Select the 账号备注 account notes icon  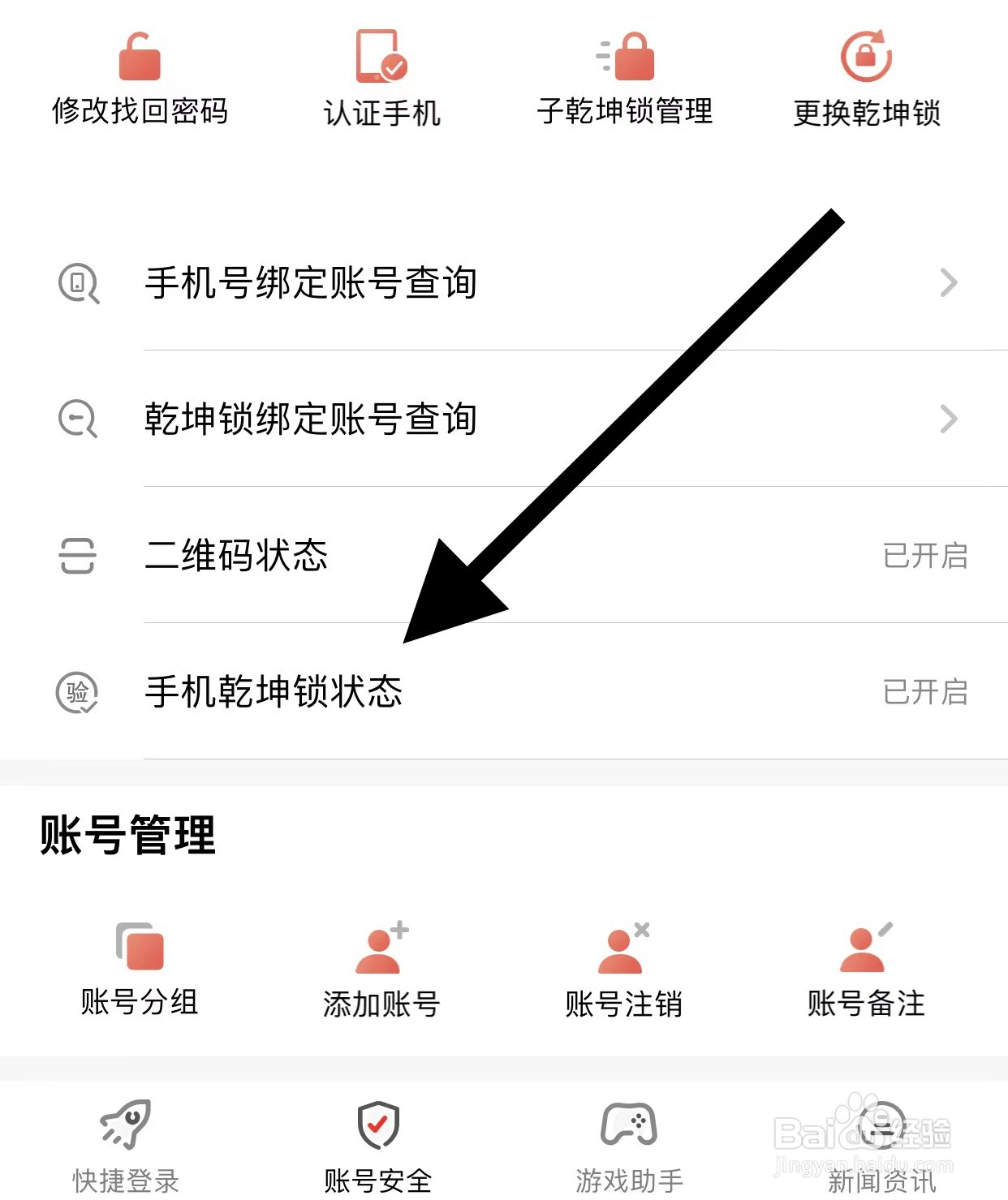pos(865,953)
